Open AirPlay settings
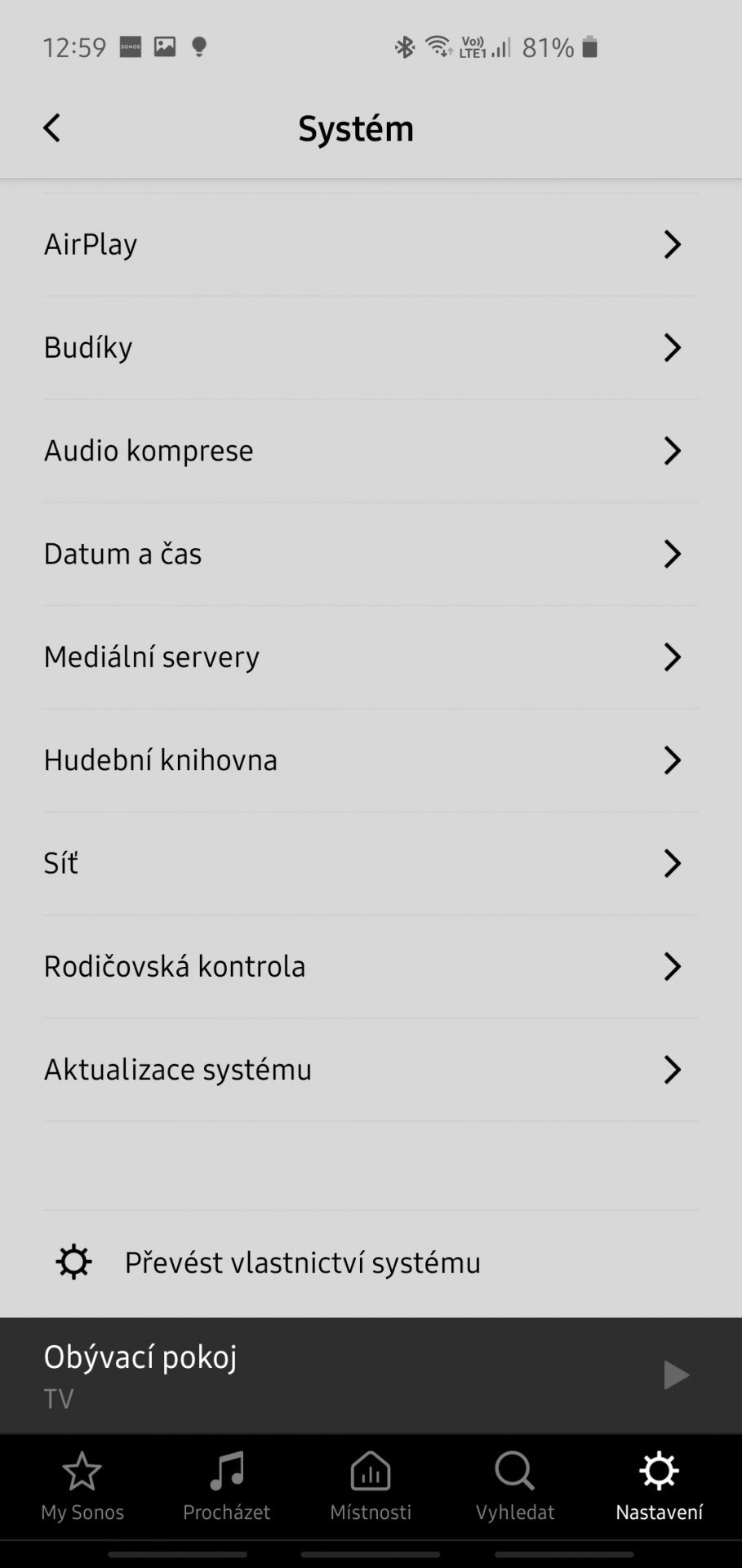Screen dimensions: 742x1568 (x=371, y=244)
